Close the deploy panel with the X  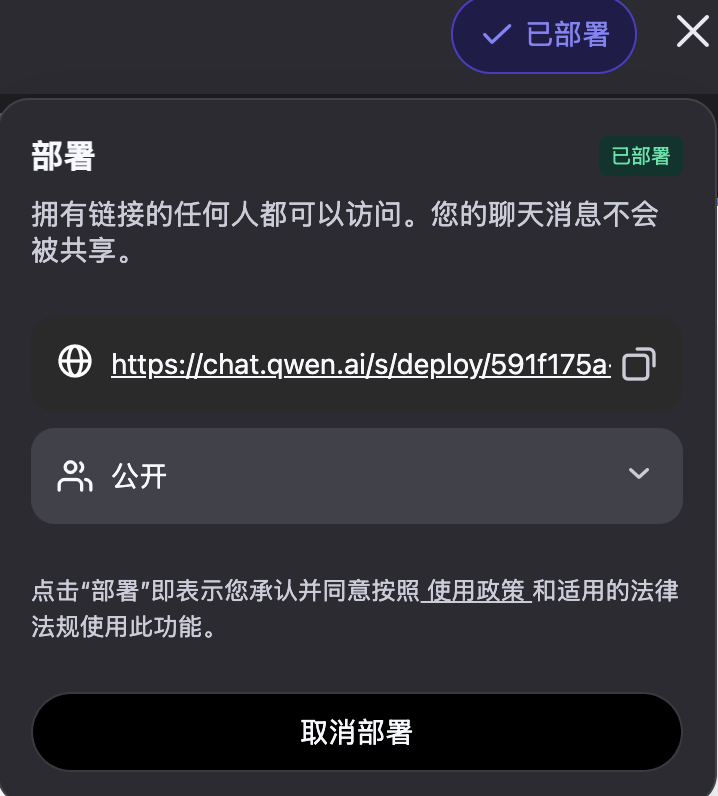(x=693, y=32)
